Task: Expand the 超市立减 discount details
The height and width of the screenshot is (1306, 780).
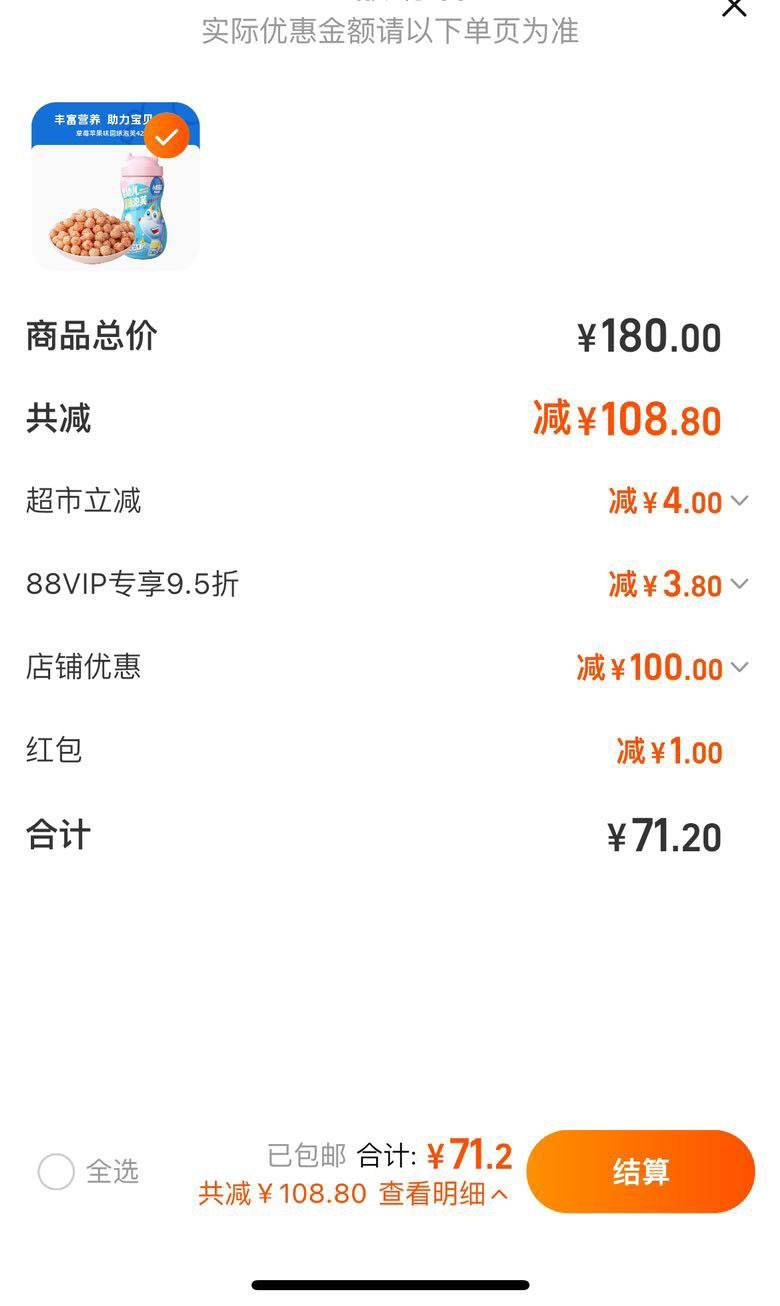Action: coord(739,500)
